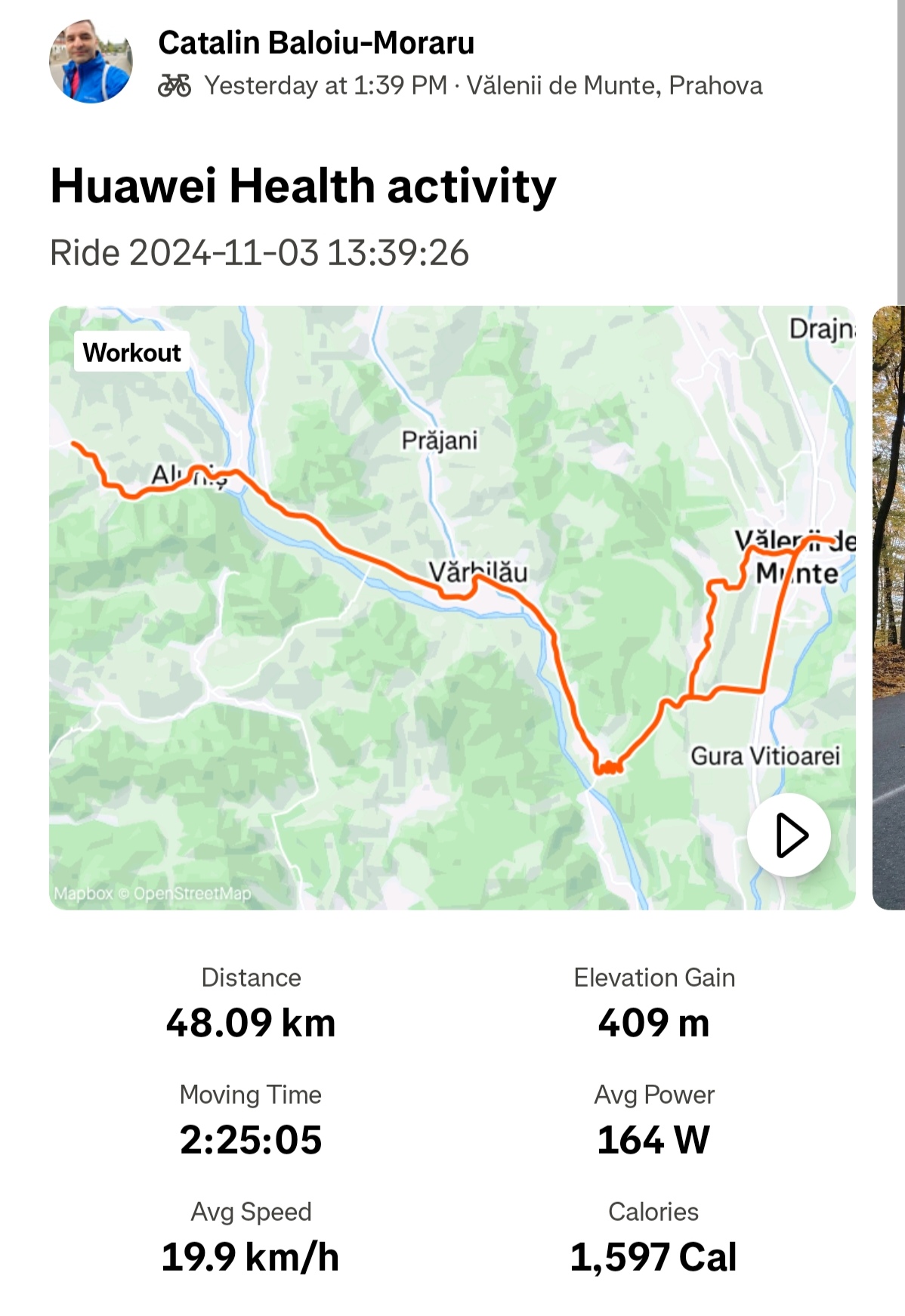Play the route flyover animation
Screen dimensions: 905x1316
[789, 835]
